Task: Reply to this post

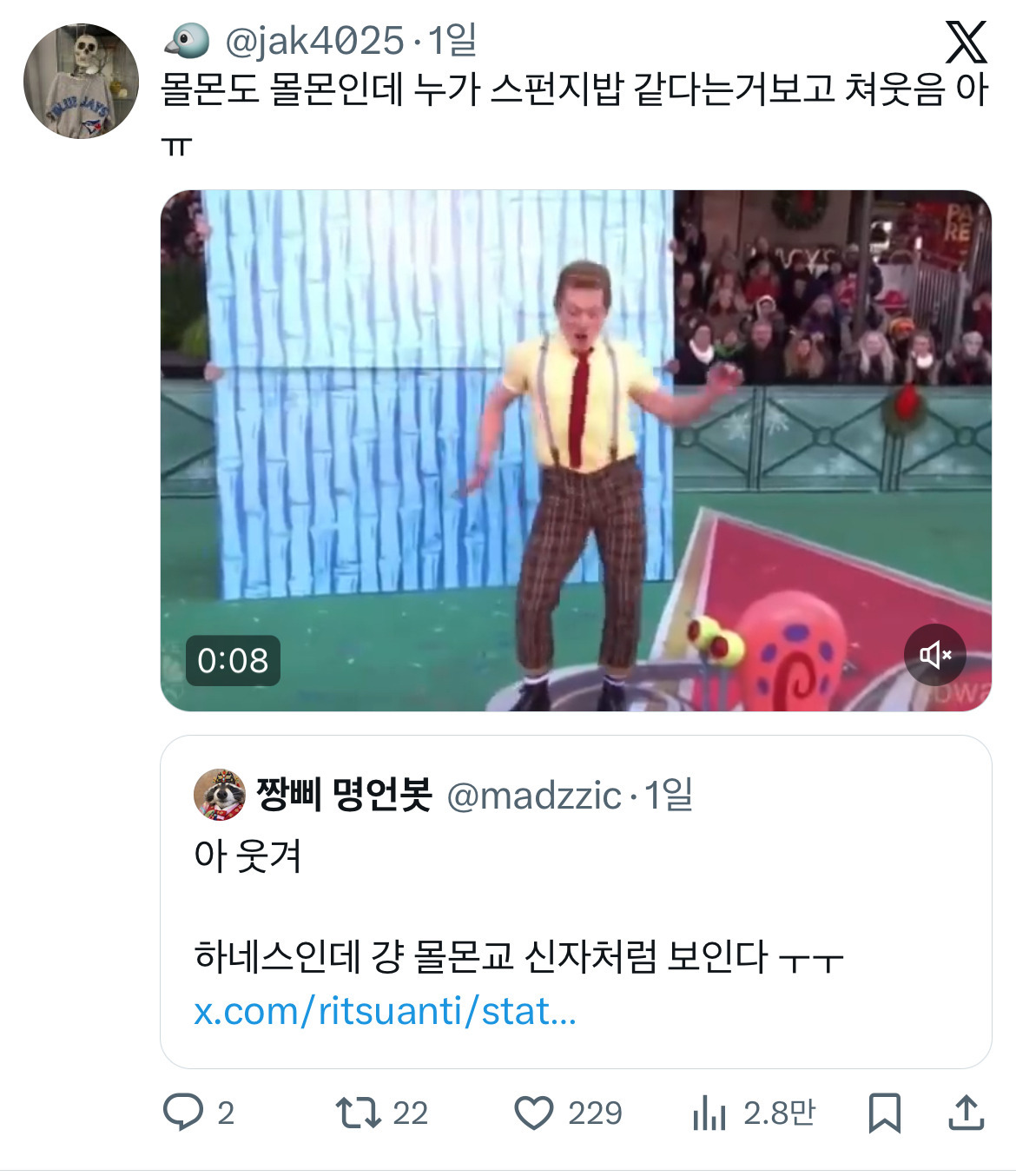Action: point(183,1113)
